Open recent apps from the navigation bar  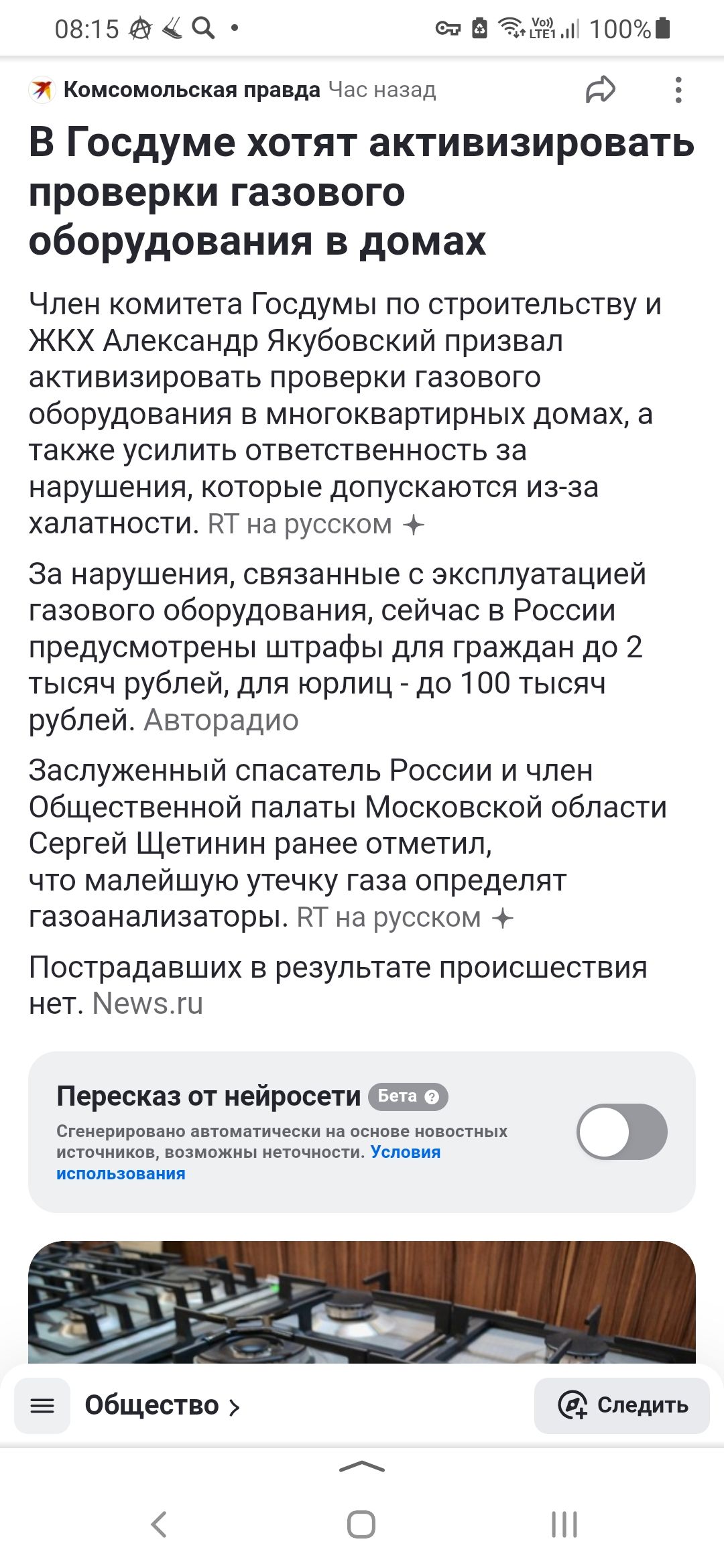pyautogui.click(x=564, y=1524)
